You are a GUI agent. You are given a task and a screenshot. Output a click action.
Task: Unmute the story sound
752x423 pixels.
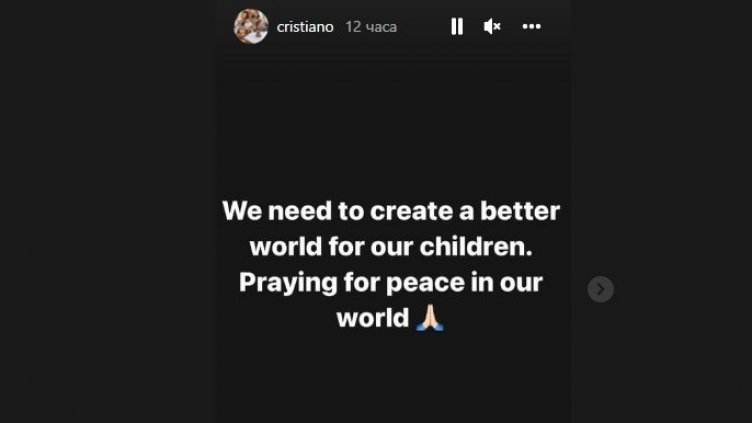[x=492, y=27]
